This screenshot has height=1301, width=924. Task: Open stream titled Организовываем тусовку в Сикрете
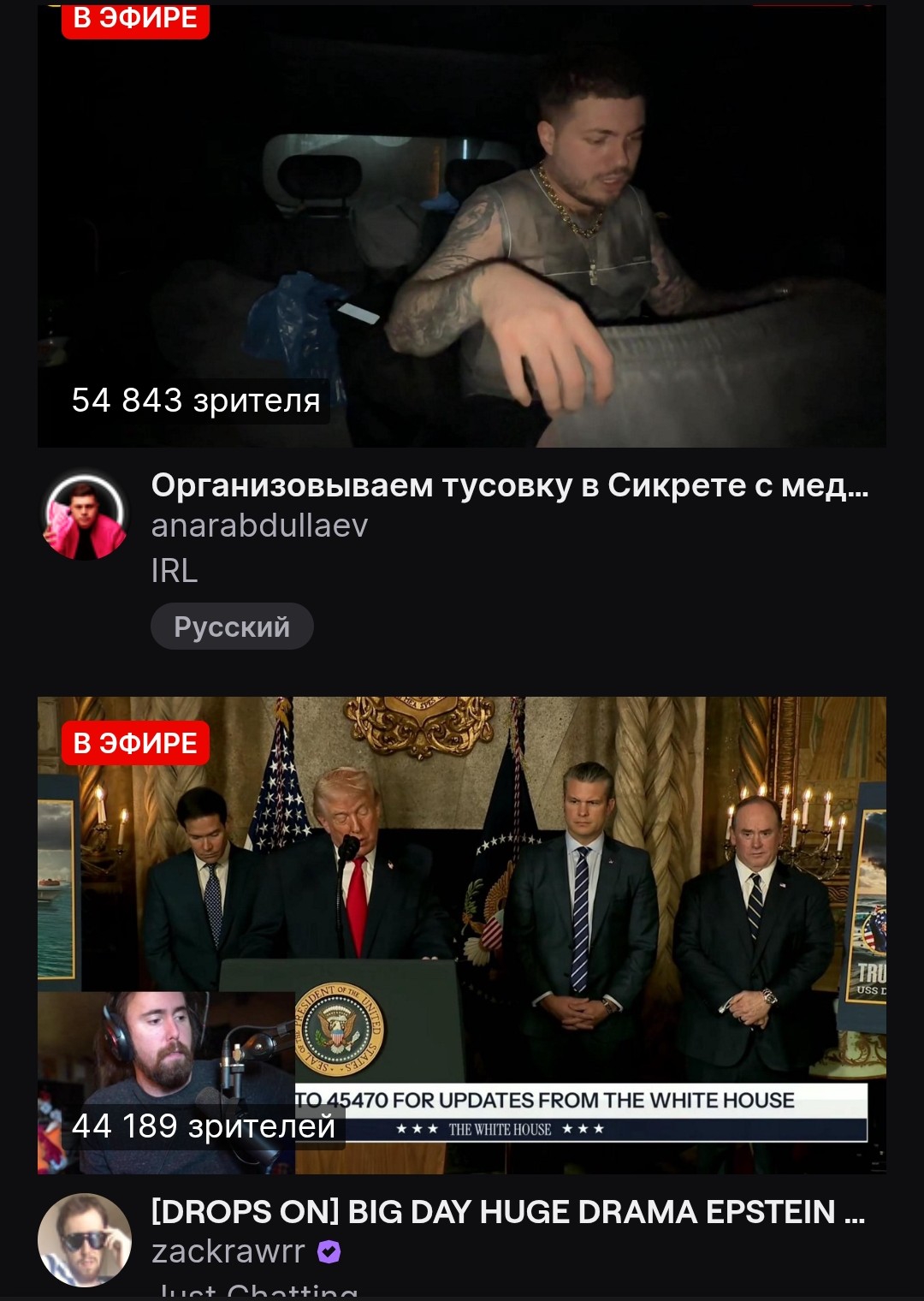509,485
